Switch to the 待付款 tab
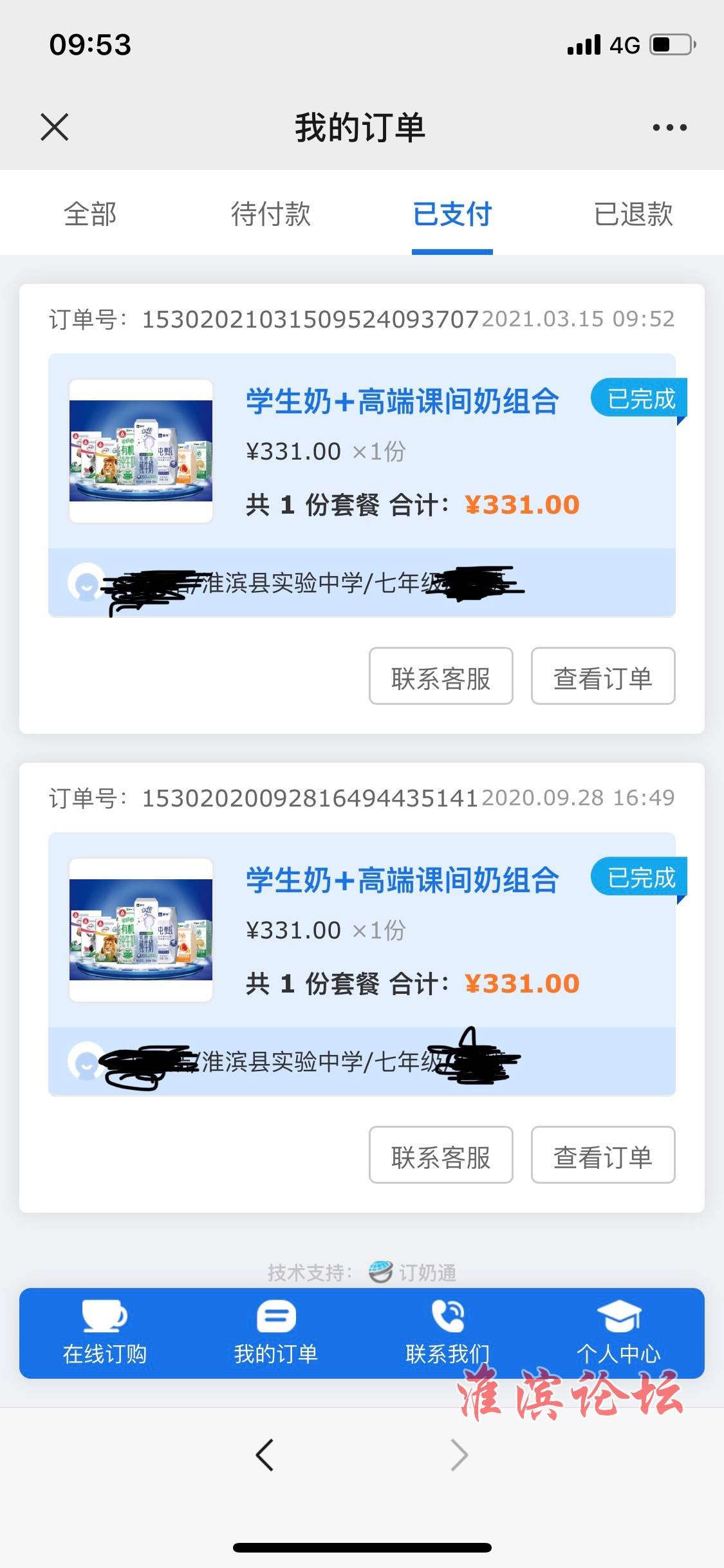Viewport: 724px width, 1568px height. [x=271, y=214]
